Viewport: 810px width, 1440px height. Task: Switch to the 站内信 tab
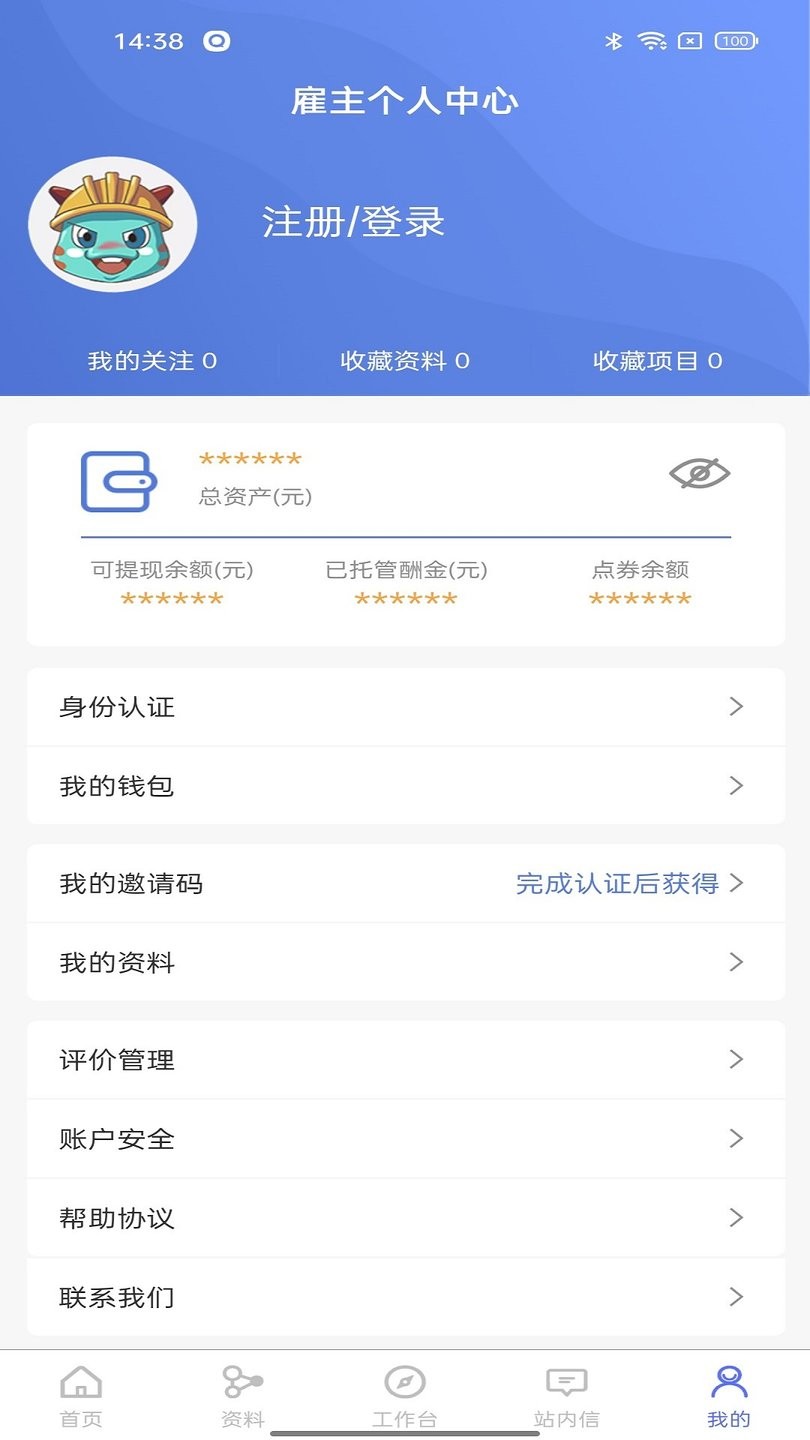[x=566, y=1395]
